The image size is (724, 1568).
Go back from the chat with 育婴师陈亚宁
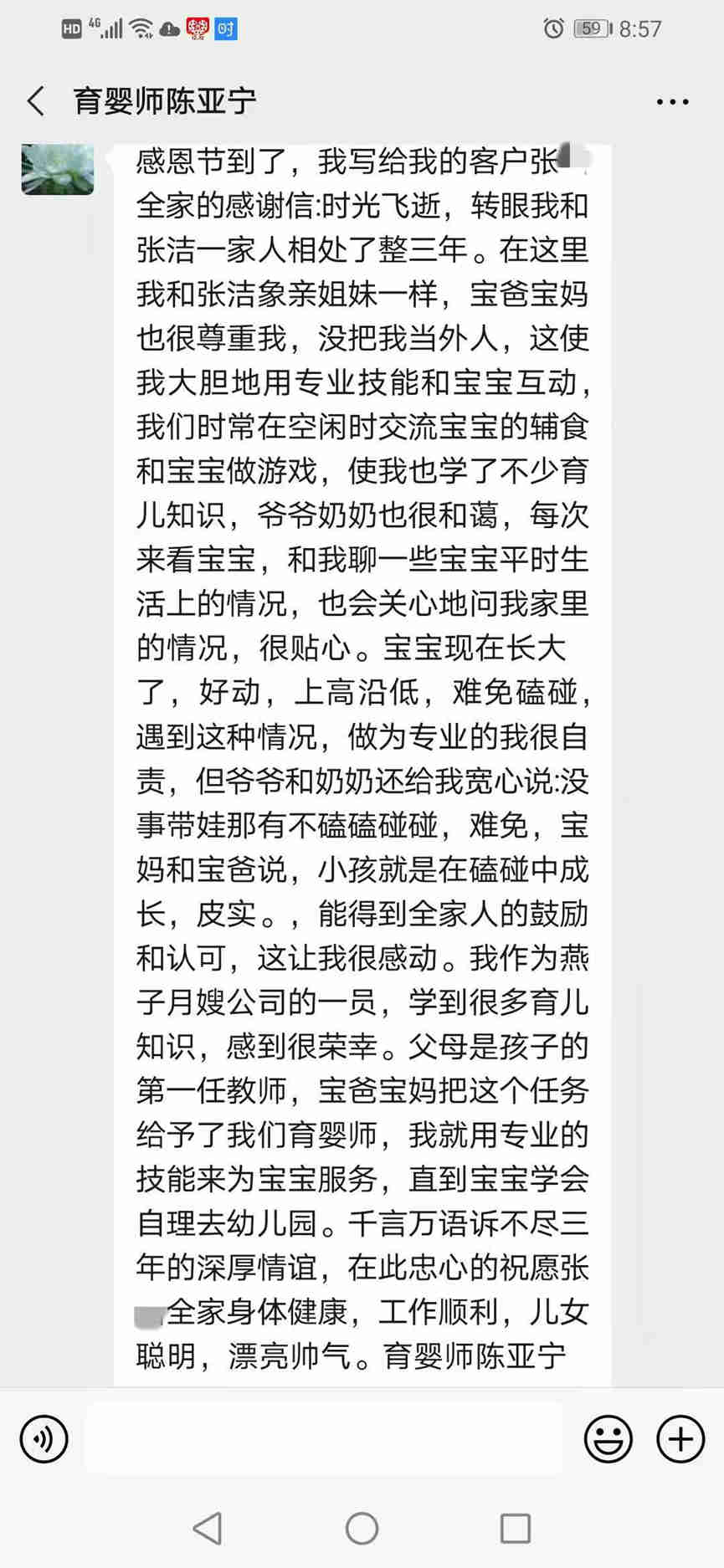35,101
